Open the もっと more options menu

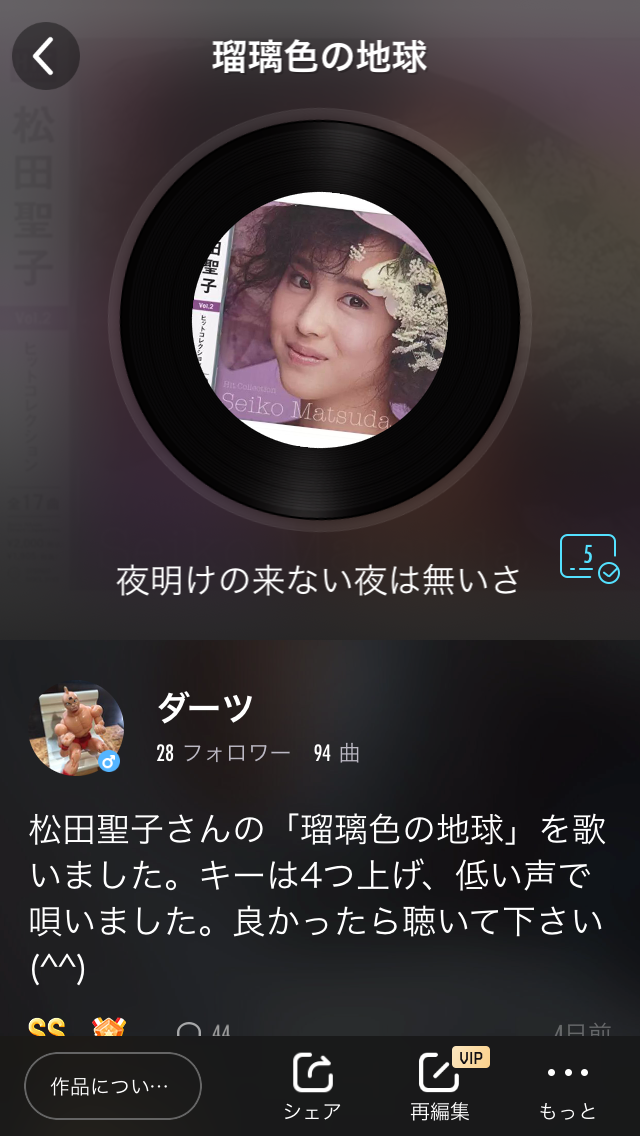568,1085
